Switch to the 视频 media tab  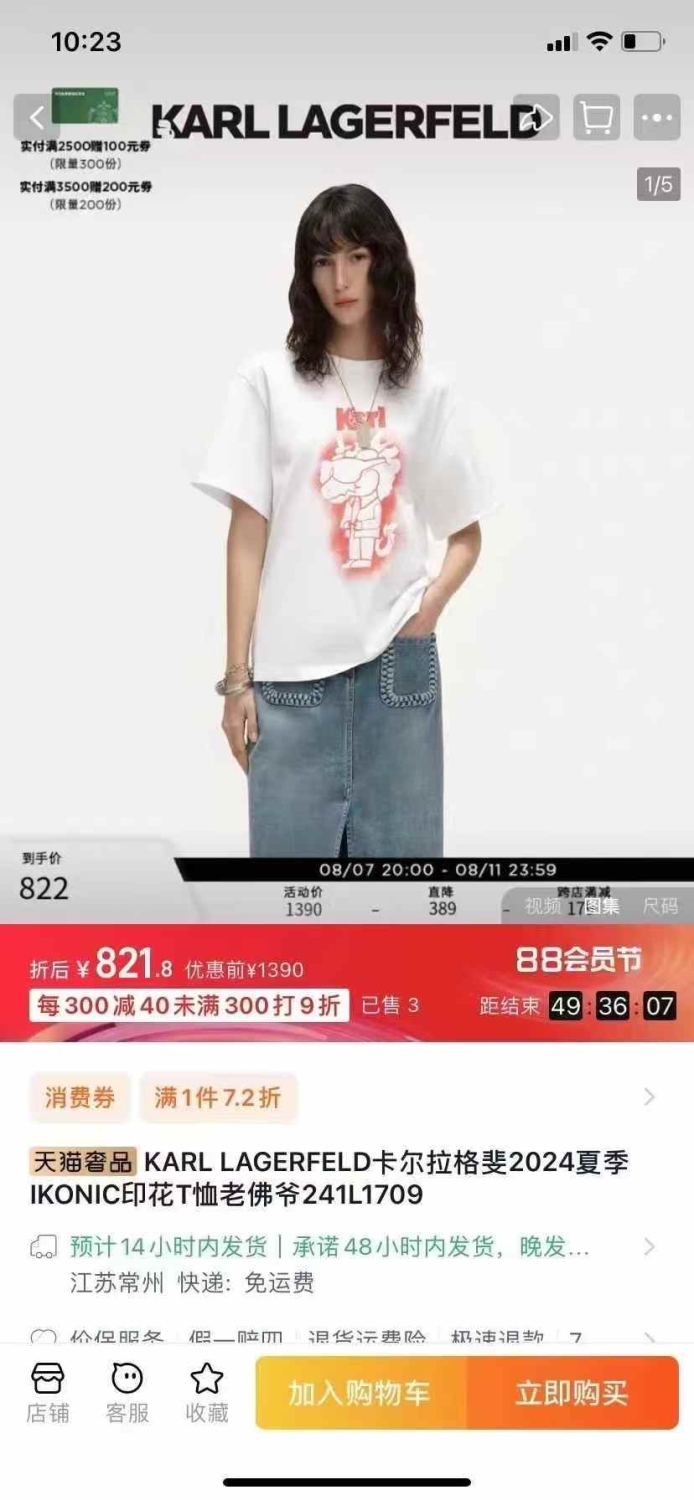(543, 905)
